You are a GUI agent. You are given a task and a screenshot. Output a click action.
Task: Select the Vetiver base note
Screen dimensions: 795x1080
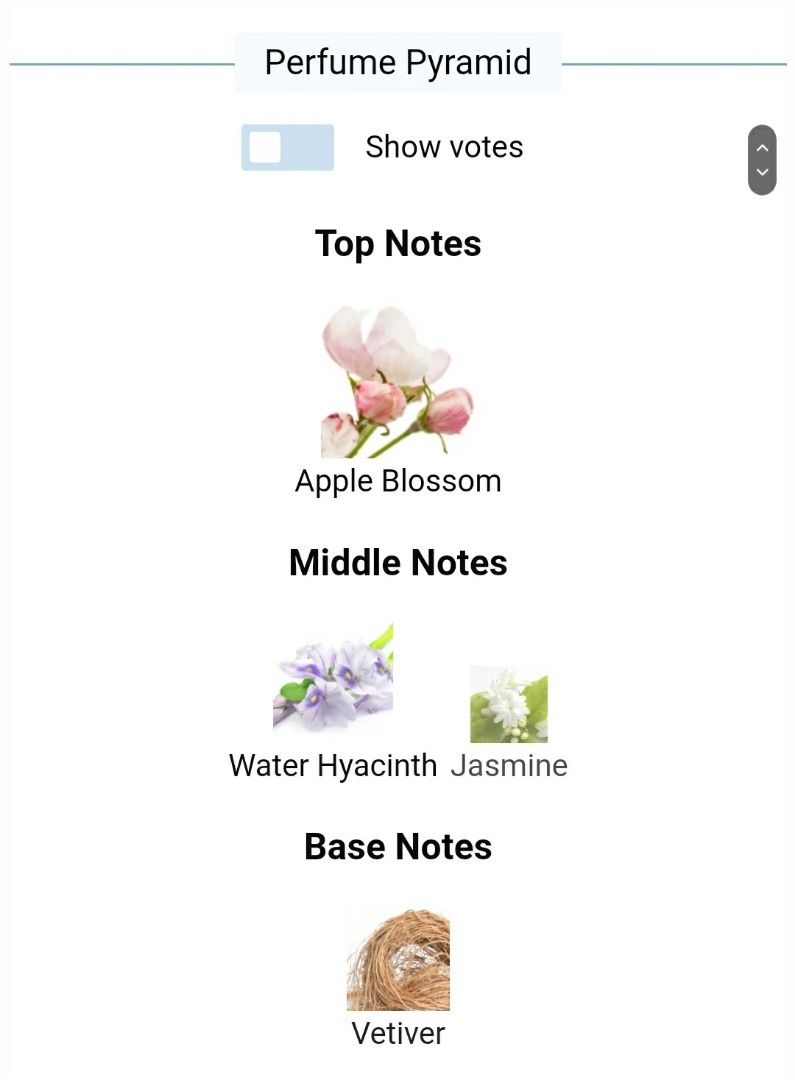398,960
